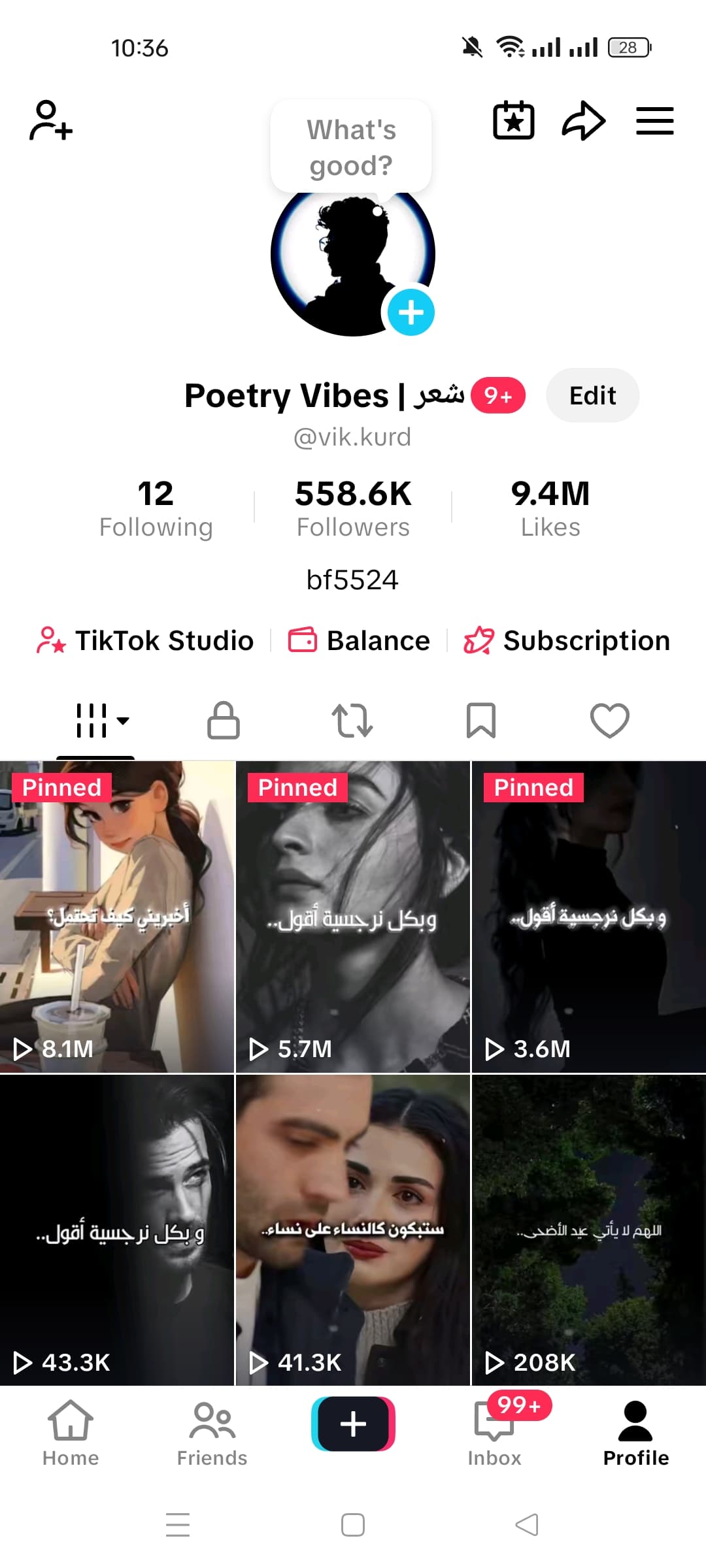
Task: Switch to the bookmarked favorites tab
Action: coord(481,721)
